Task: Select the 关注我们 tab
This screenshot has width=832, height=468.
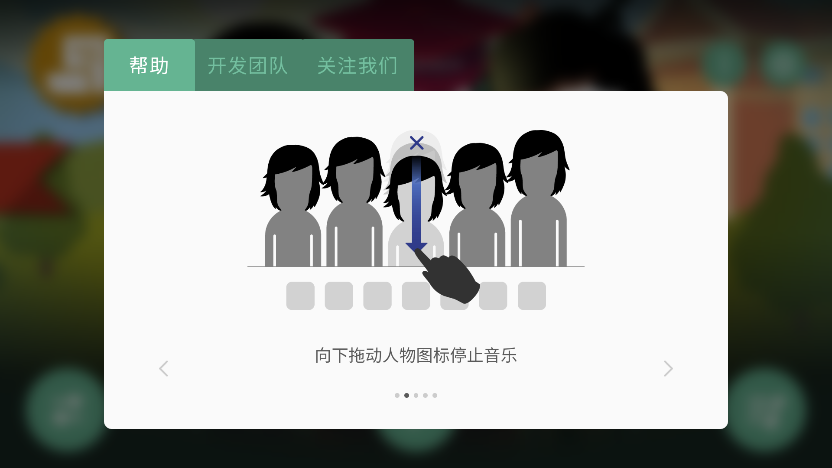Action: 358,66
